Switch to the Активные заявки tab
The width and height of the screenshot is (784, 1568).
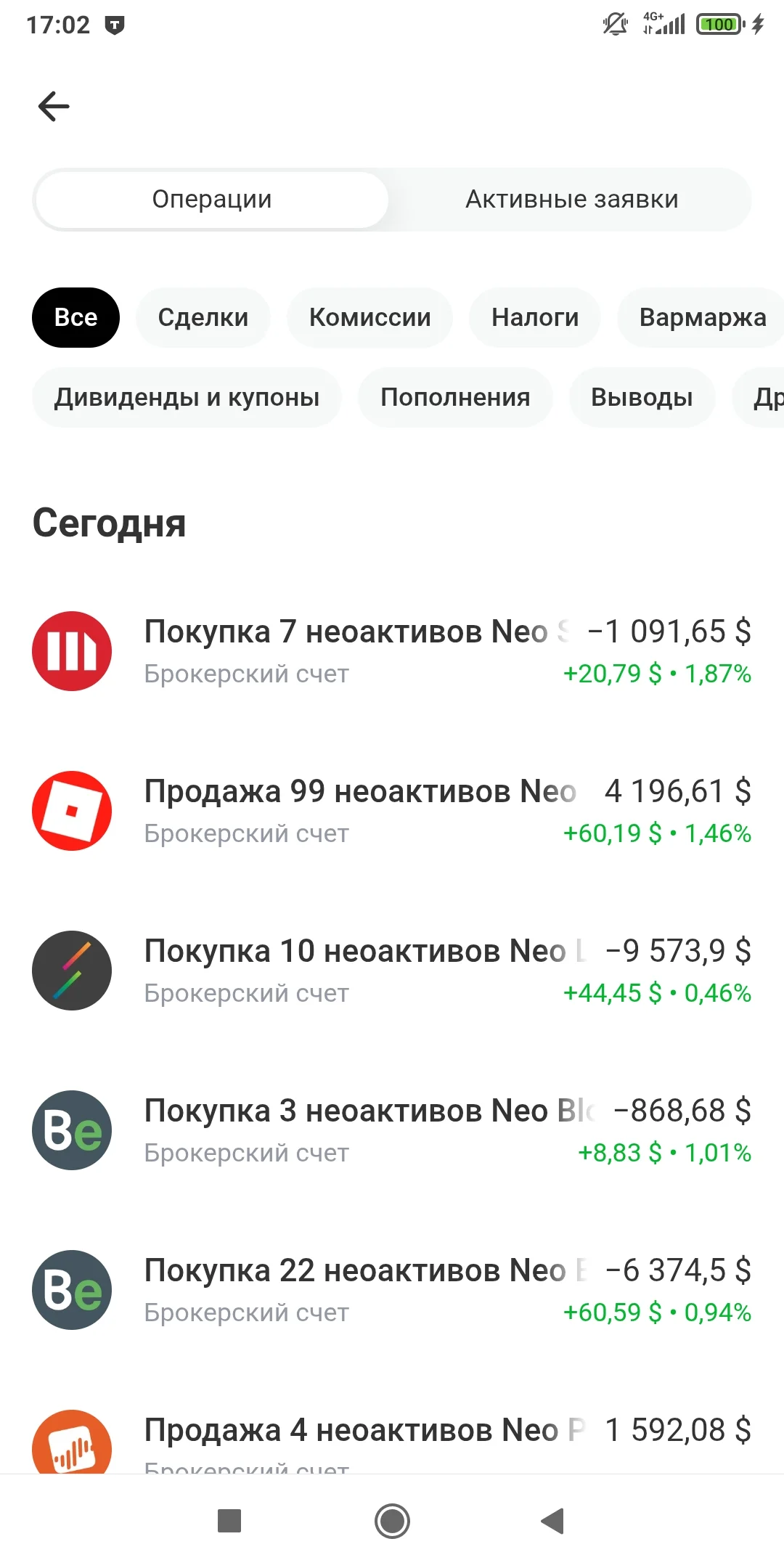click(x=571, y=199)
